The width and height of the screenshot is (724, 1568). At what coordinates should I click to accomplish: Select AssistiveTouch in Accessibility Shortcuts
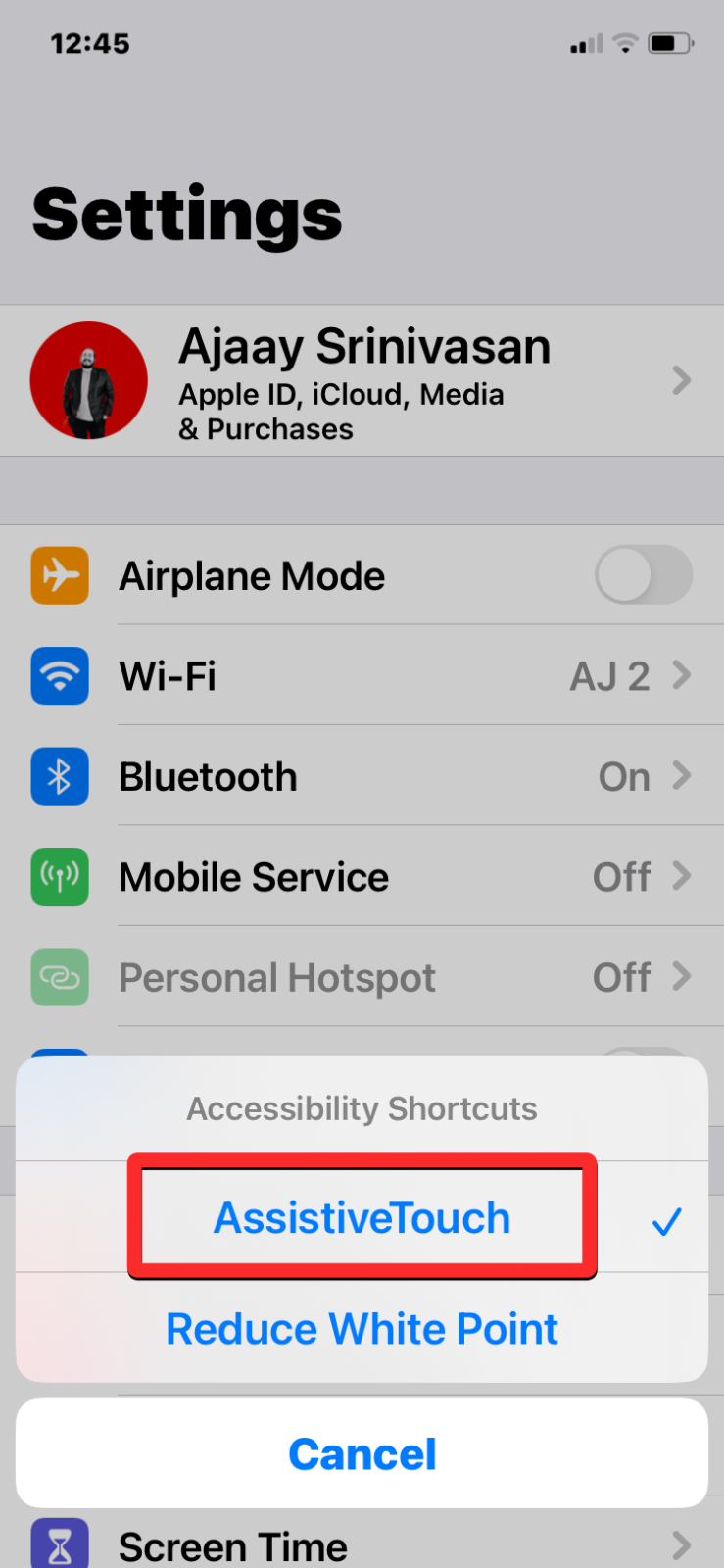pos(362,1218)
